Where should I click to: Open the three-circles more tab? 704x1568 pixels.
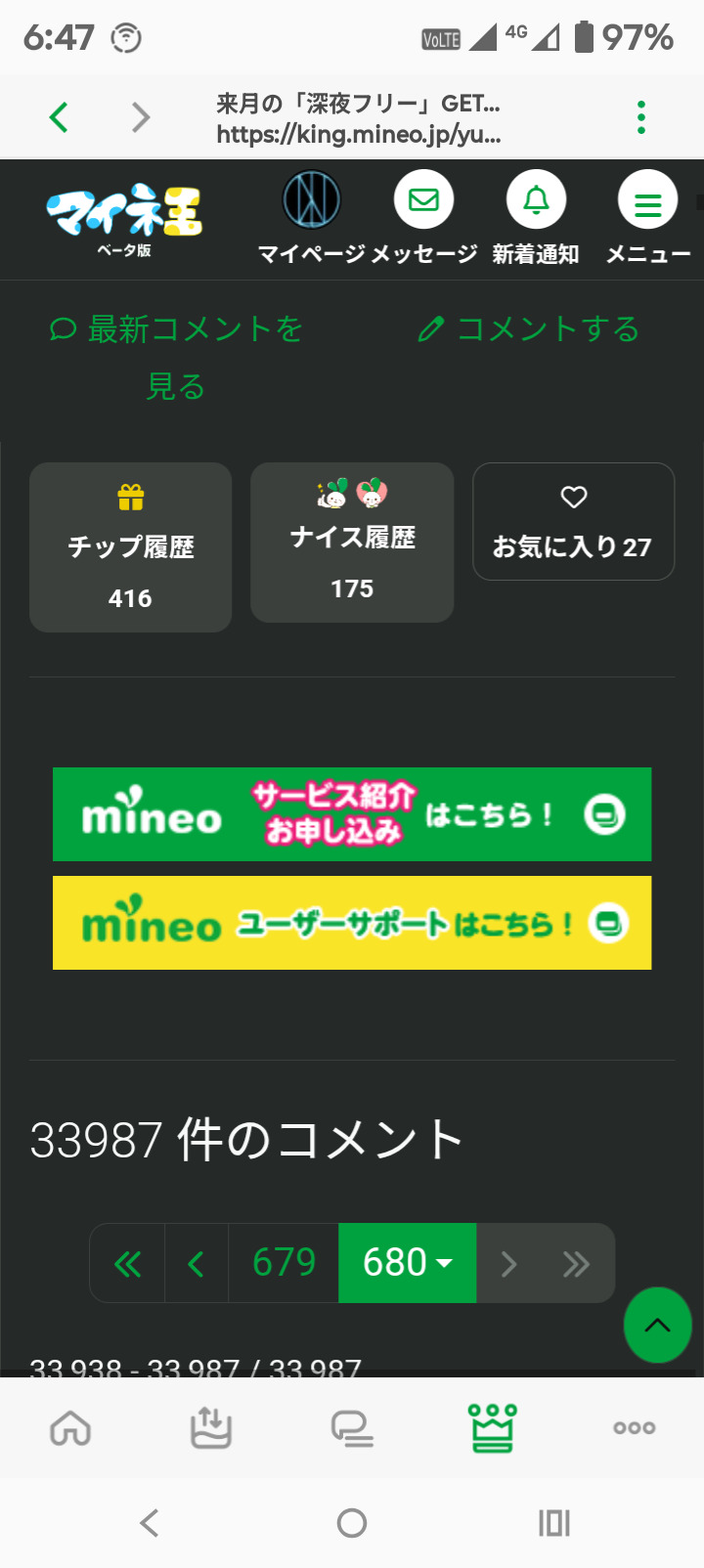634,1428
